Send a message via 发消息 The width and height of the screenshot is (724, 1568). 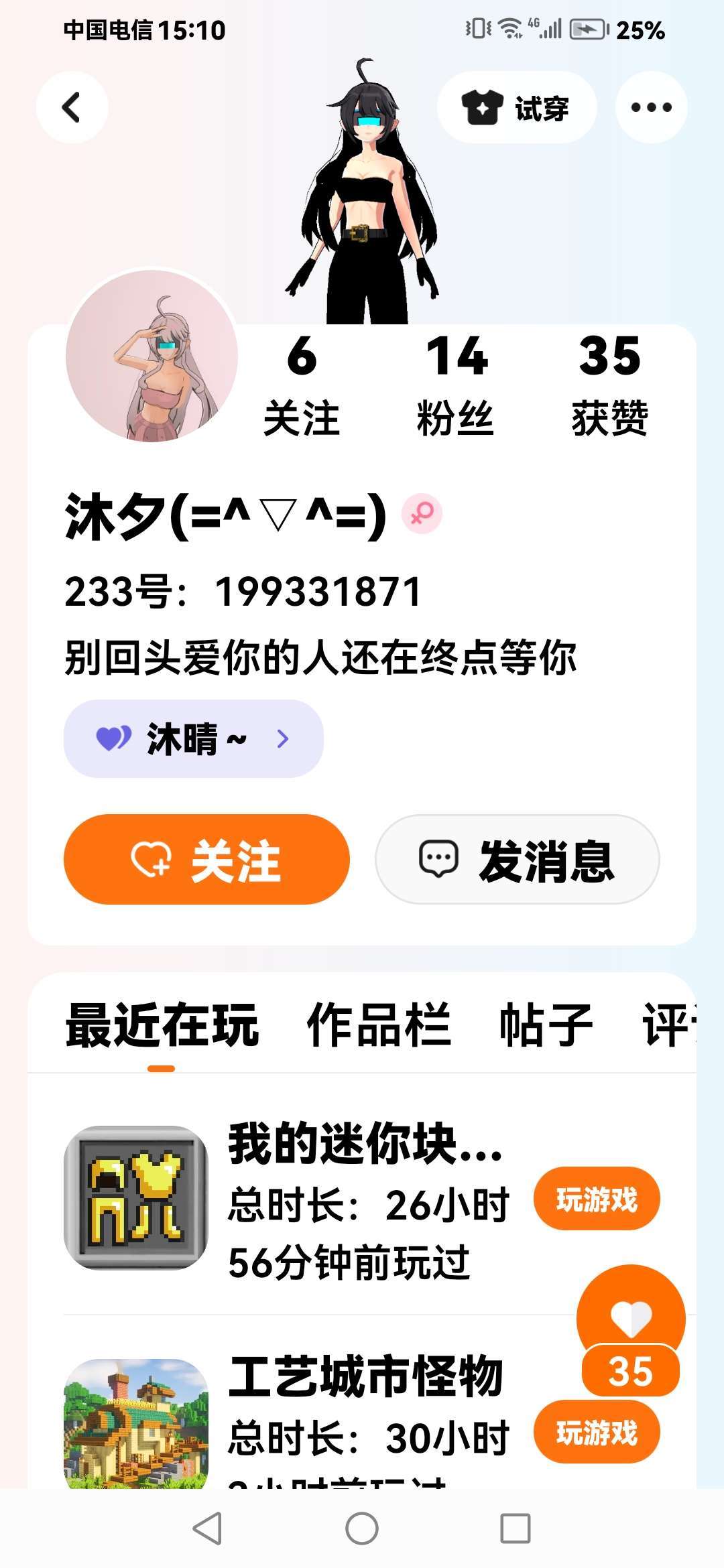[518, 859]
